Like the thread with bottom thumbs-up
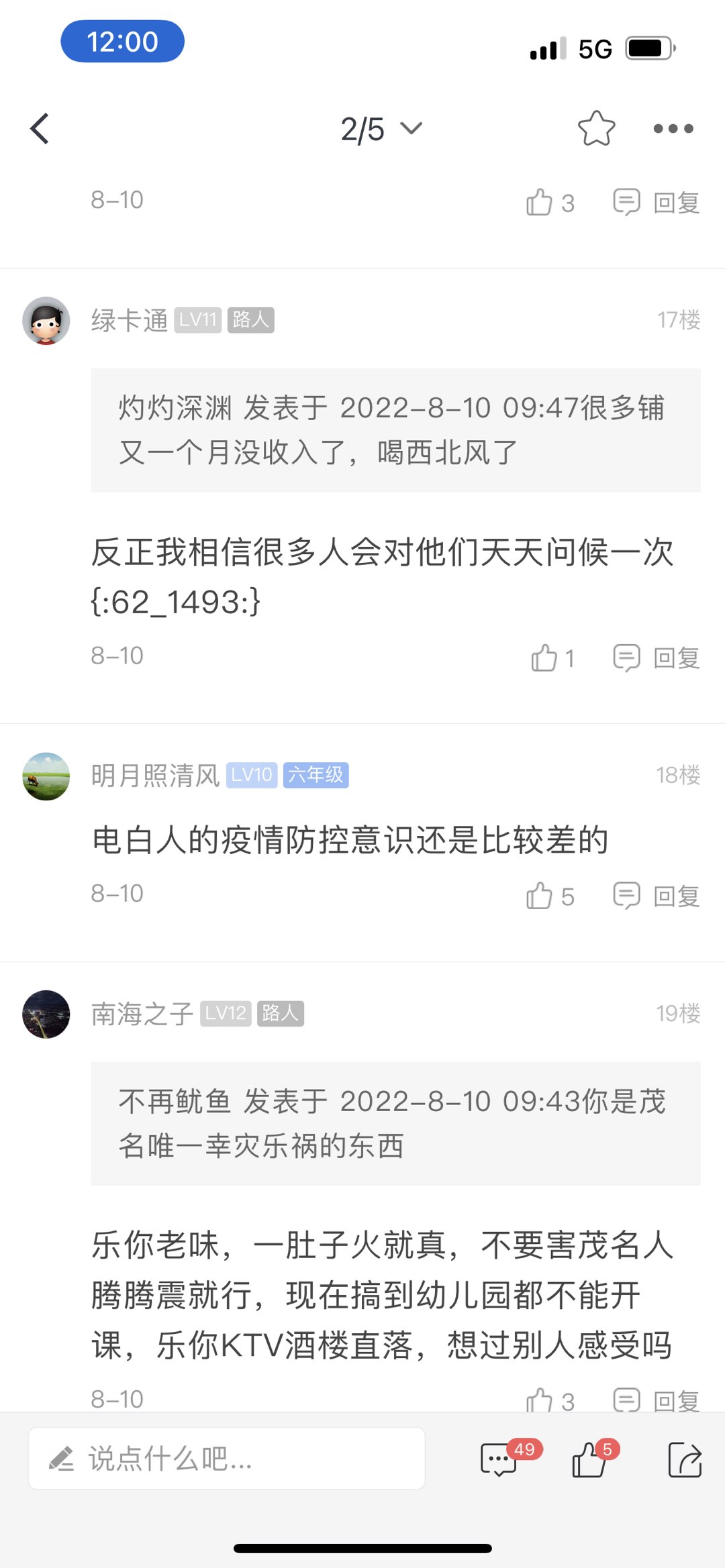Image resolution: width=725 pixels, height=1568 pixels. (x=590, y=1459)
